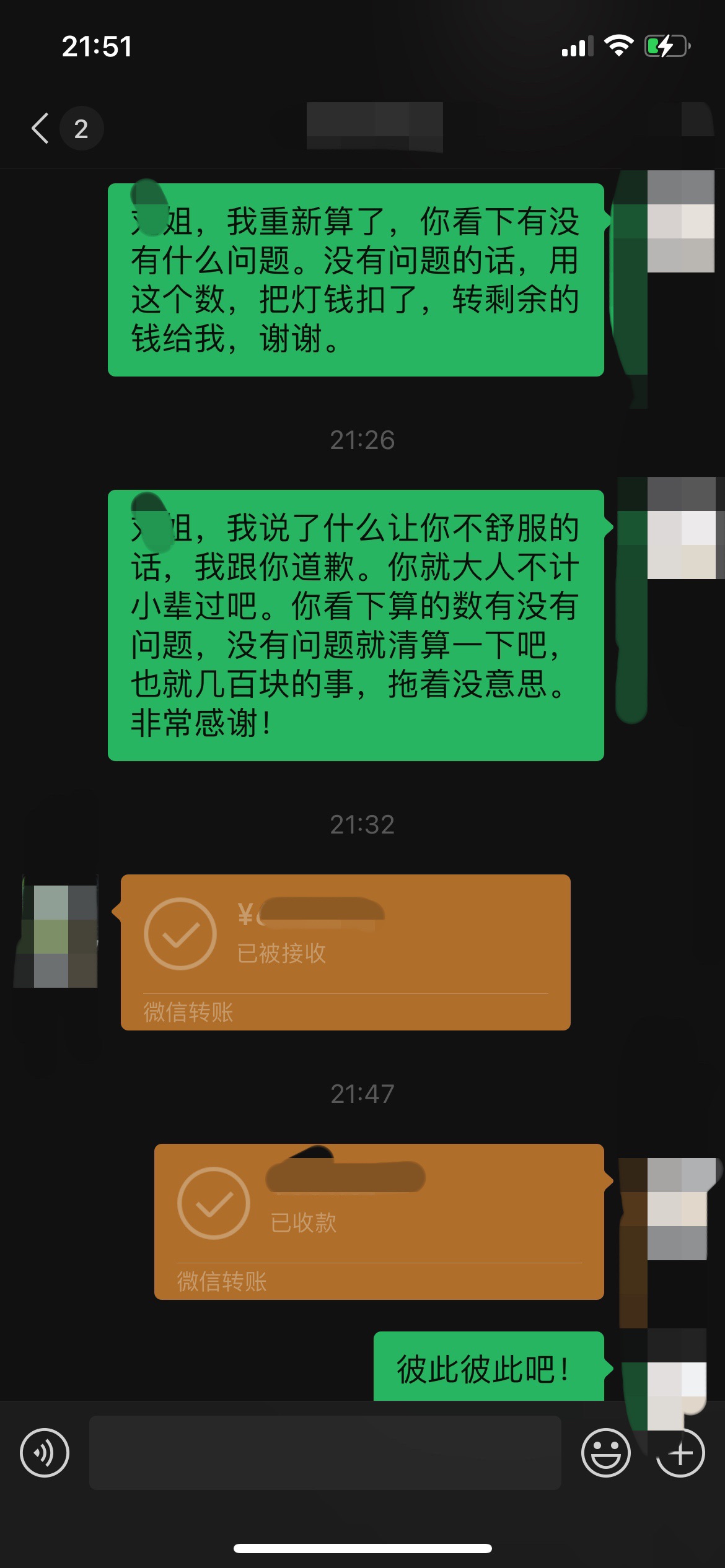Switch to voice message input
Viewport: 725px width, 1568px height.
coord(45,1452)
